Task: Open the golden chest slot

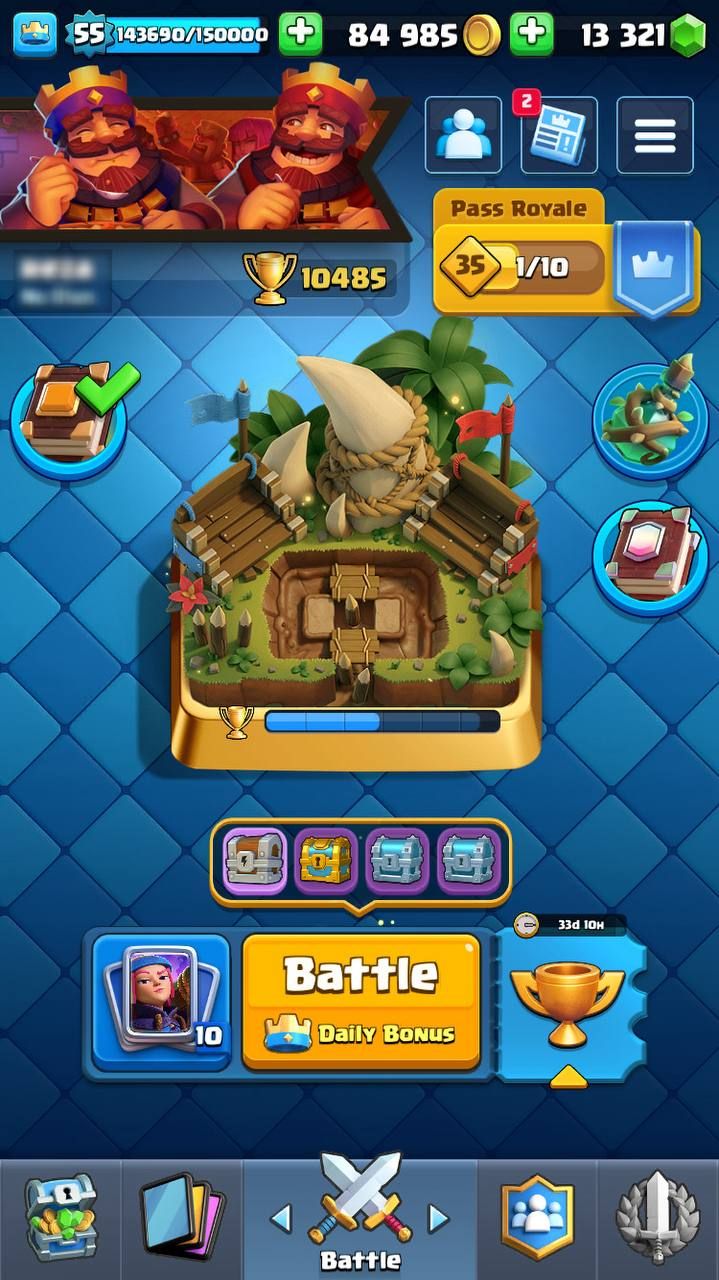Action: (326, 860)
